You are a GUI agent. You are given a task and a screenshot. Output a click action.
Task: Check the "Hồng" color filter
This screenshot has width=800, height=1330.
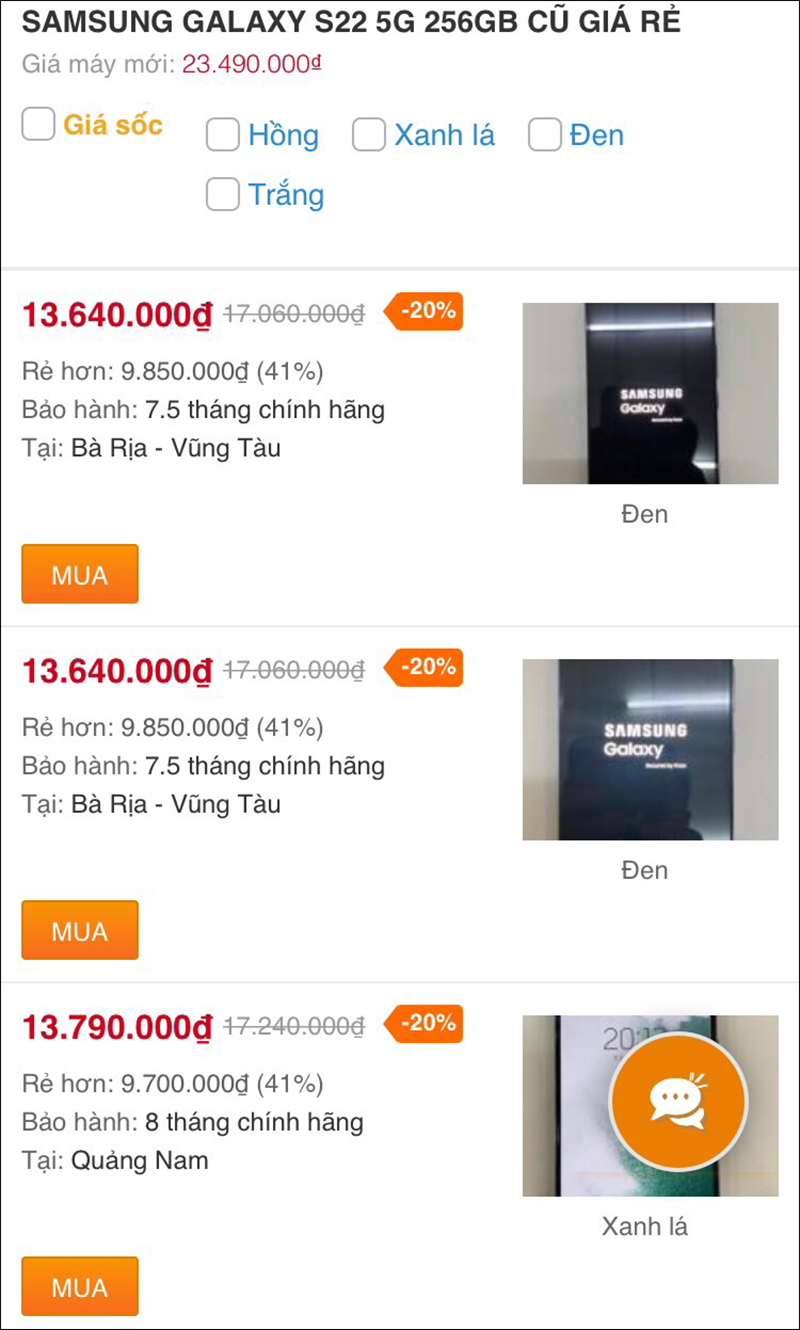point(222,135)
